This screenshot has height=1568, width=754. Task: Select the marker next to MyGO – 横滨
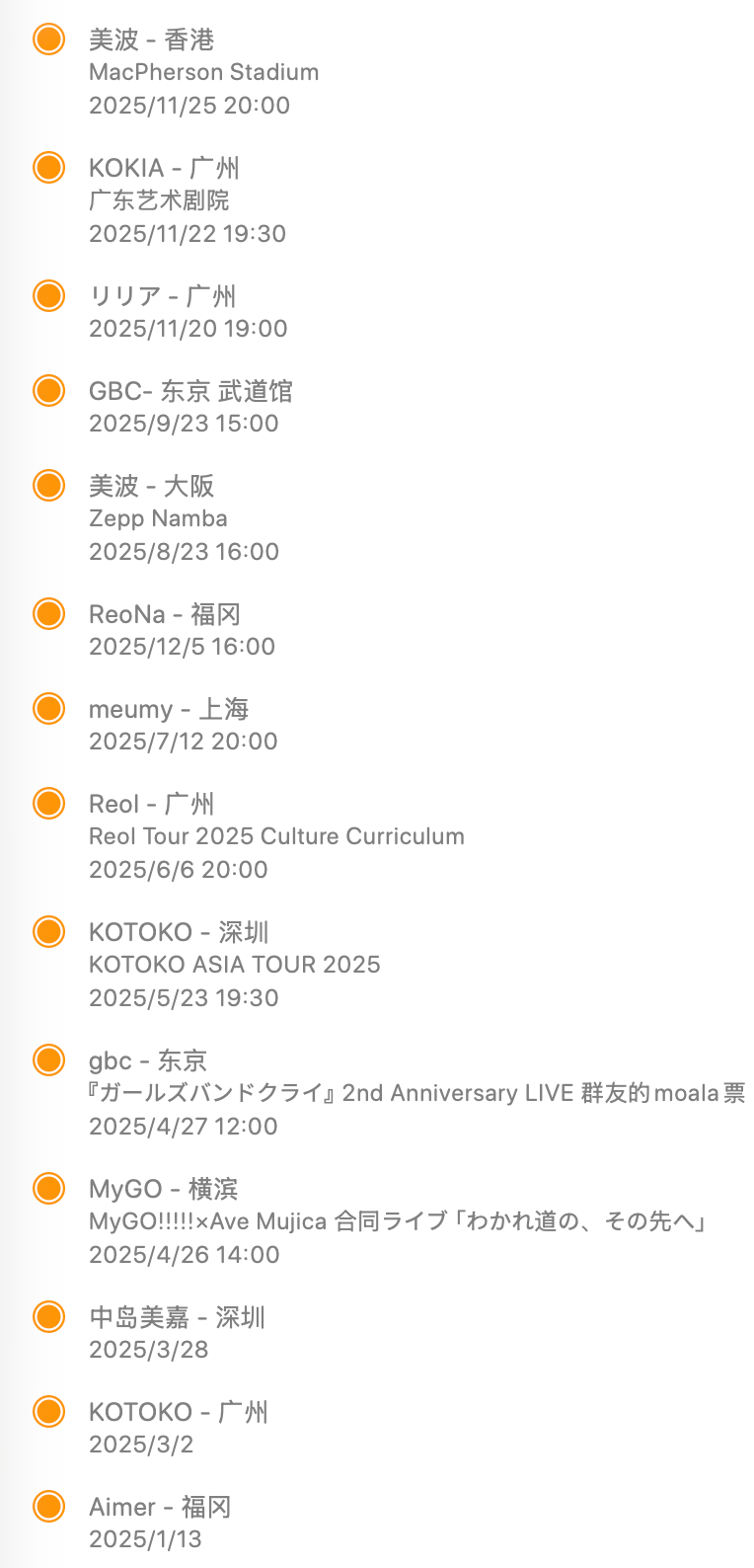tap(48, 1188)
